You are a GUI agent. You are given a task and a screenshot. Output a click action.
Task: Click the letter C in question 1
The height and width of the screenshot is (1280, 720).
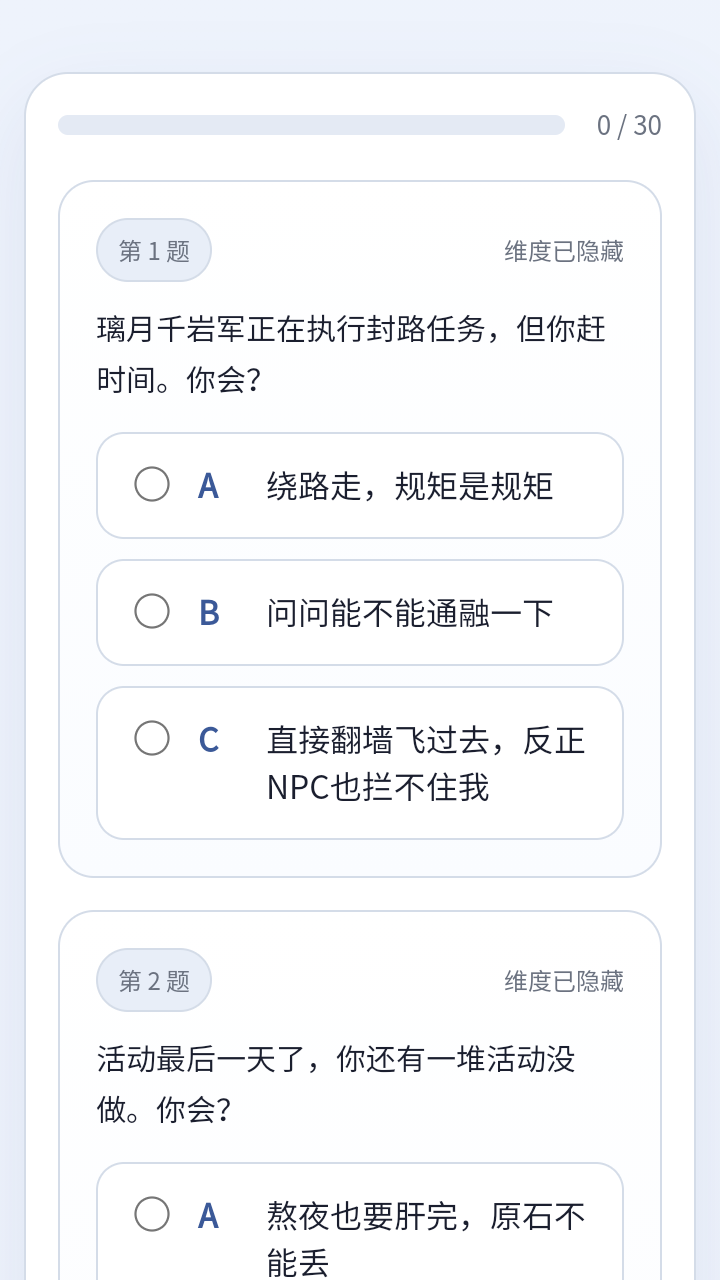click(207, 738)
